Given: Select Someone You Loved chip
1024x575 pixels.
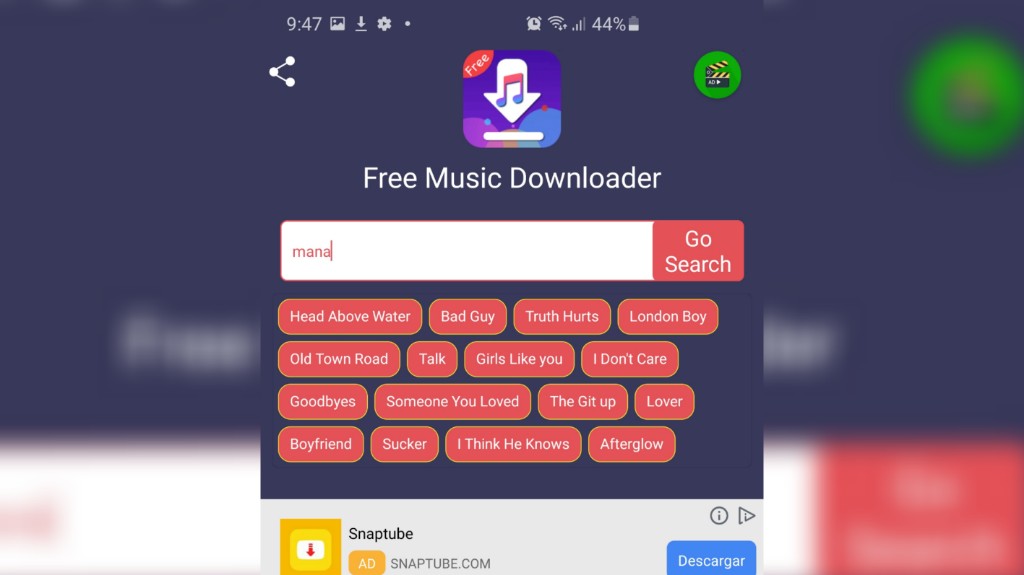Looking at the screenshot, I should coord(452,402).
